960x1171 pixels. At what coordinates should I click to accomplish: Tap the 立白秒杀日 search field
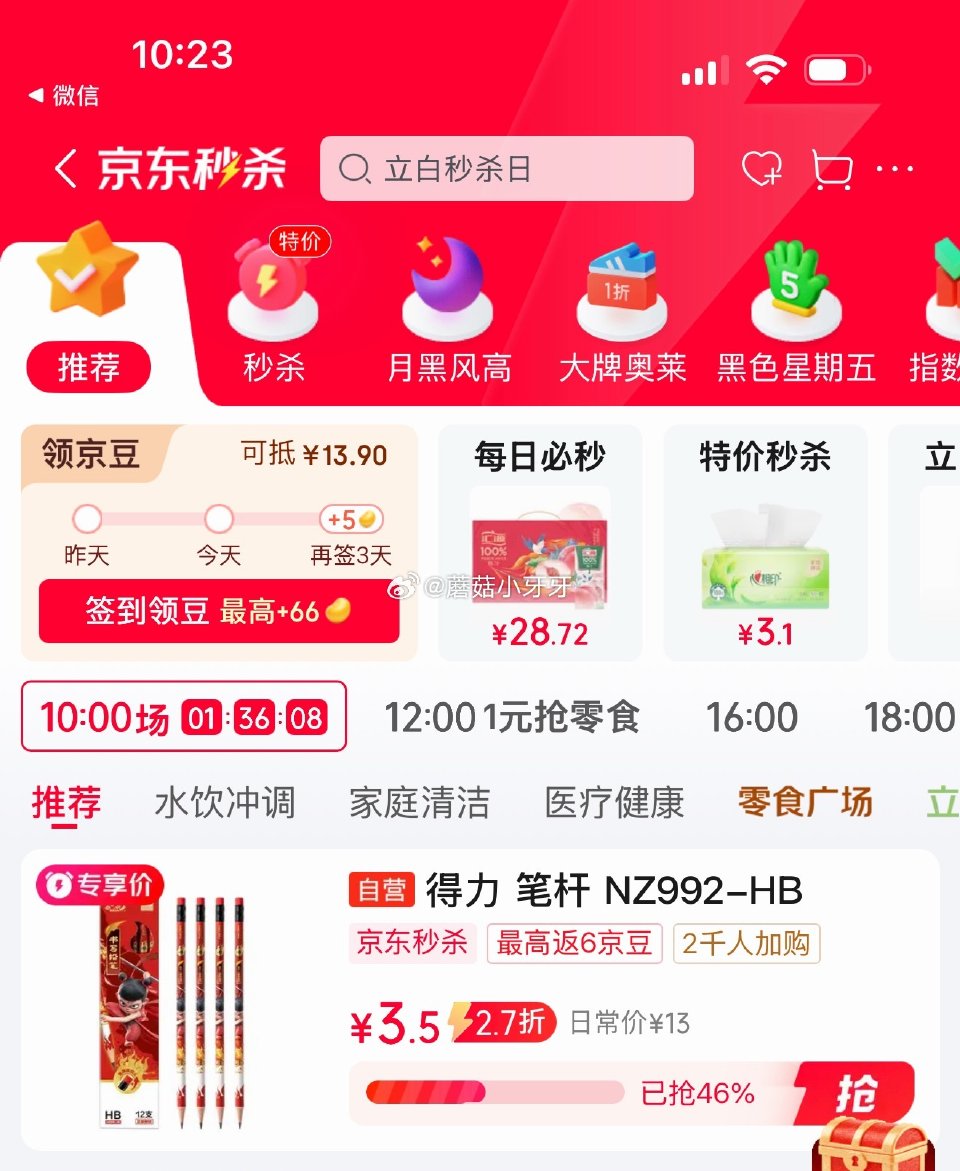(505, 169)
